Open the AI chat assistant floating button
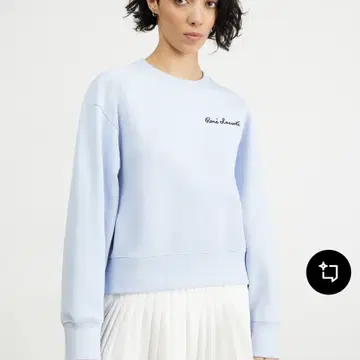The height and width of the screenshot is (360, 360). [328, 272]
